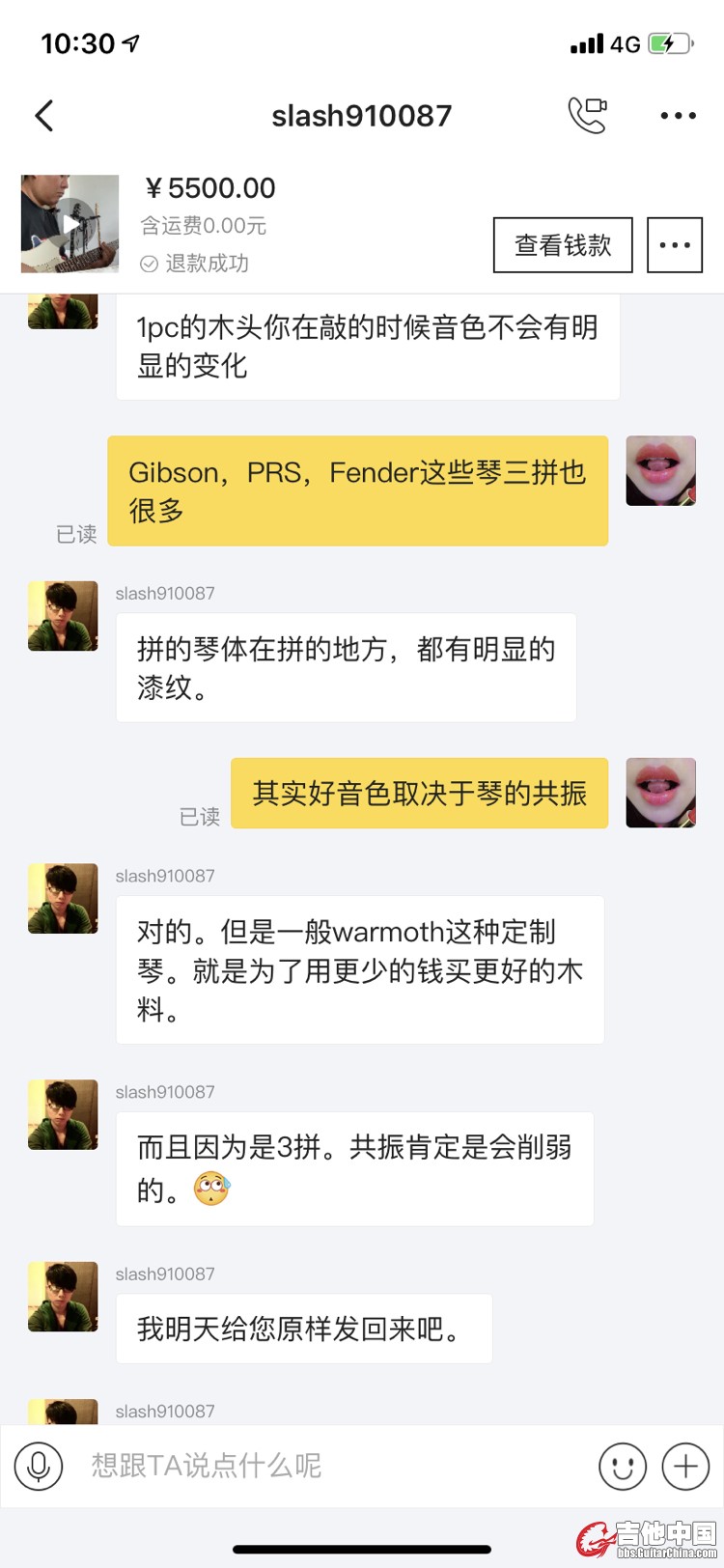Tap the 查看钱款 button

coord(563,245)
